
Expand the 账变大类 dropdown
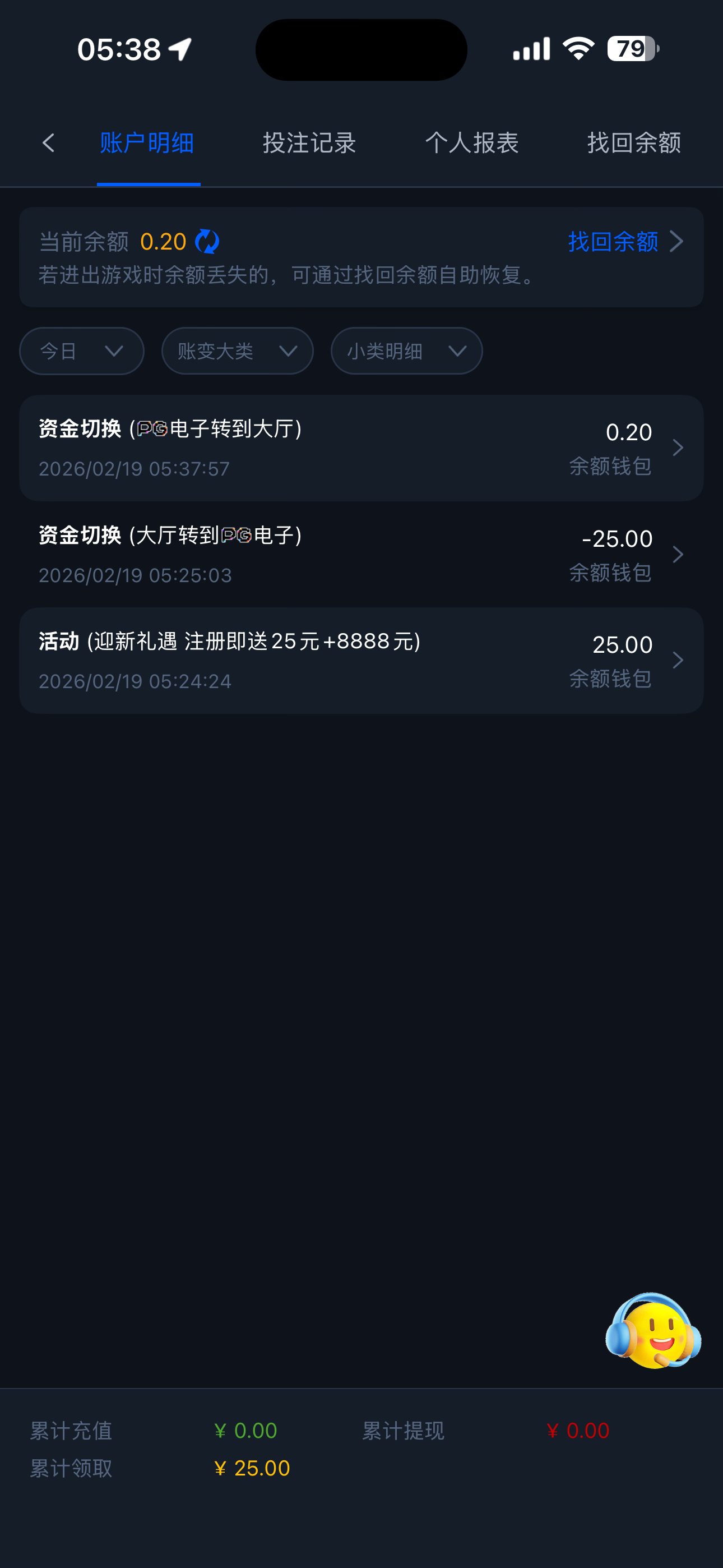[x=237, y=351]
